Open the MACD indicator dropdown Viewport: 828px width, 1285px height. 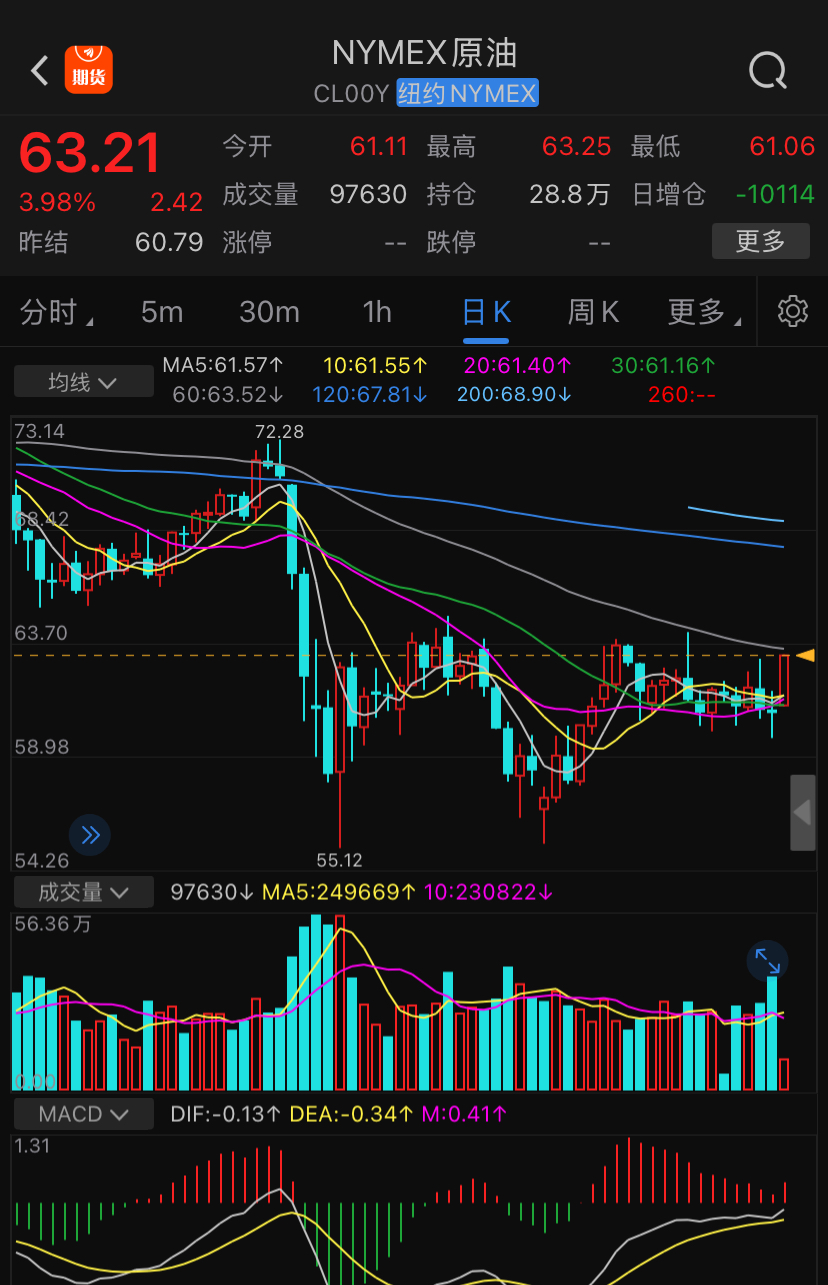click(83, 1113)
